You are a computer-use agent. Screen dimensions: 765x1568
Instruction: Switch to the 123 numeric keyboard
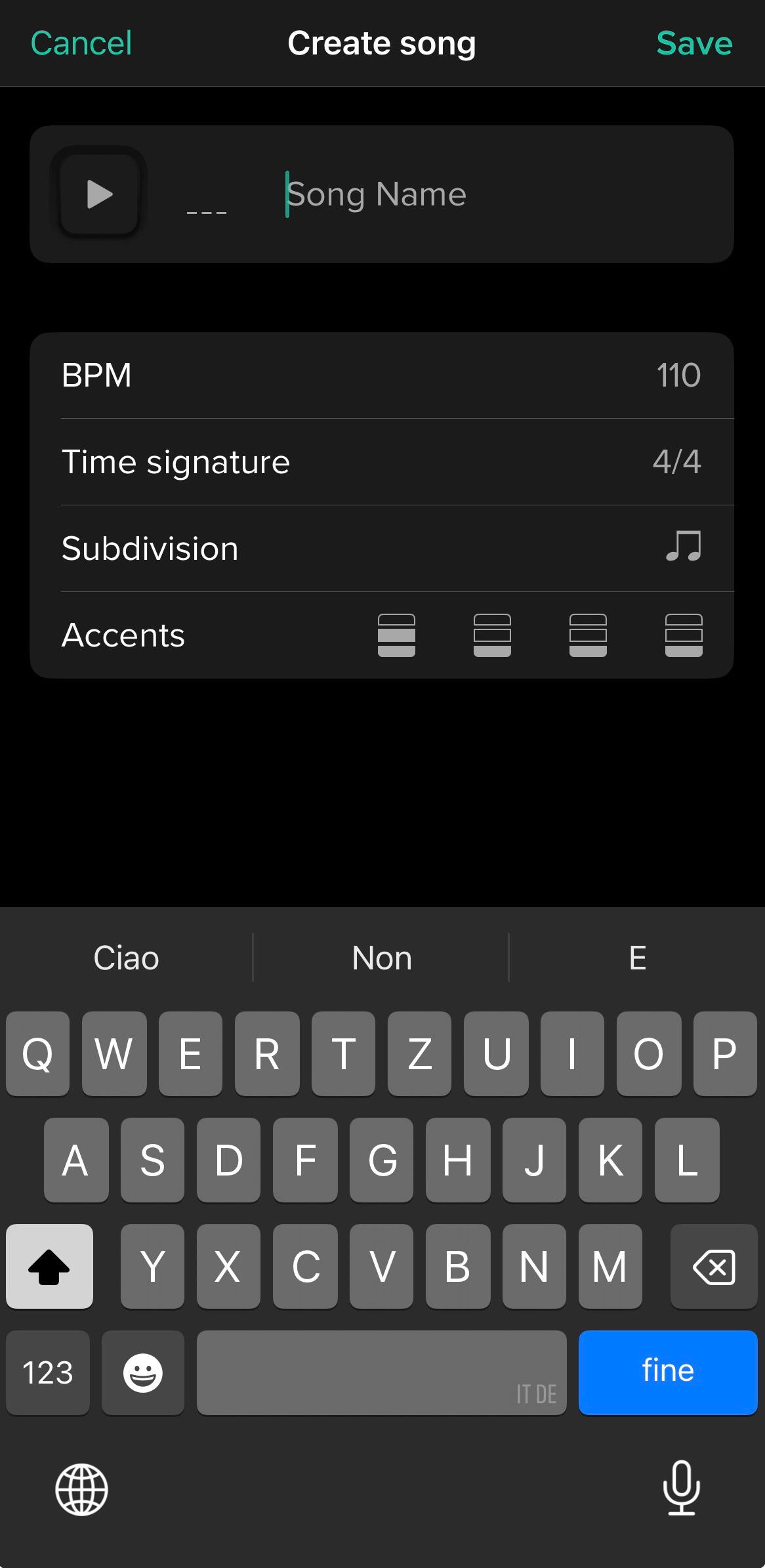tap(48, 1372)
